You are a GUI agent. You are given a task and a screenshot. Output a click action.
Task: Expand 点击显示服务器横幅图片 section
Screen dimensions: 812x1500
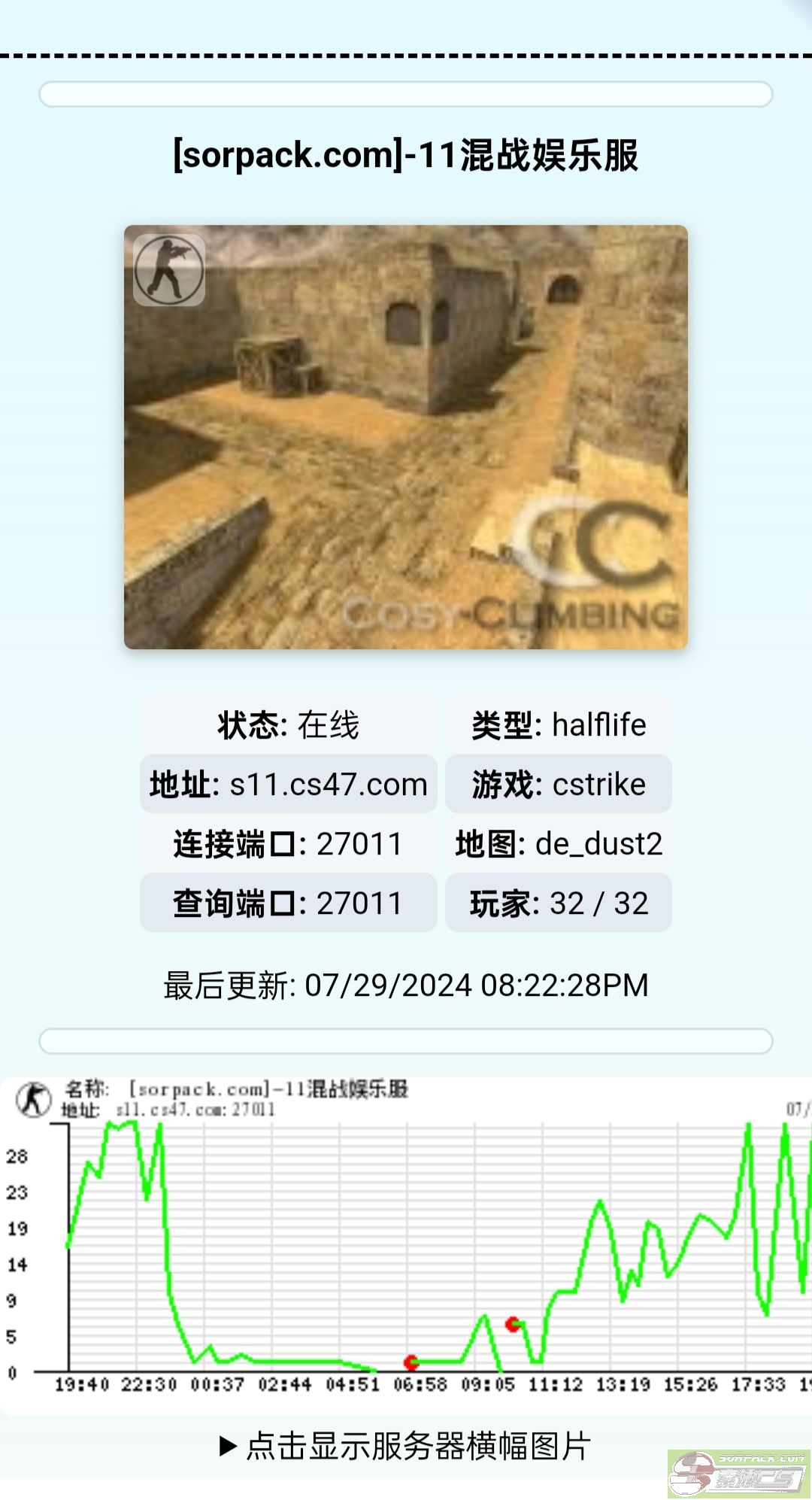click(x=405, y=1445)
